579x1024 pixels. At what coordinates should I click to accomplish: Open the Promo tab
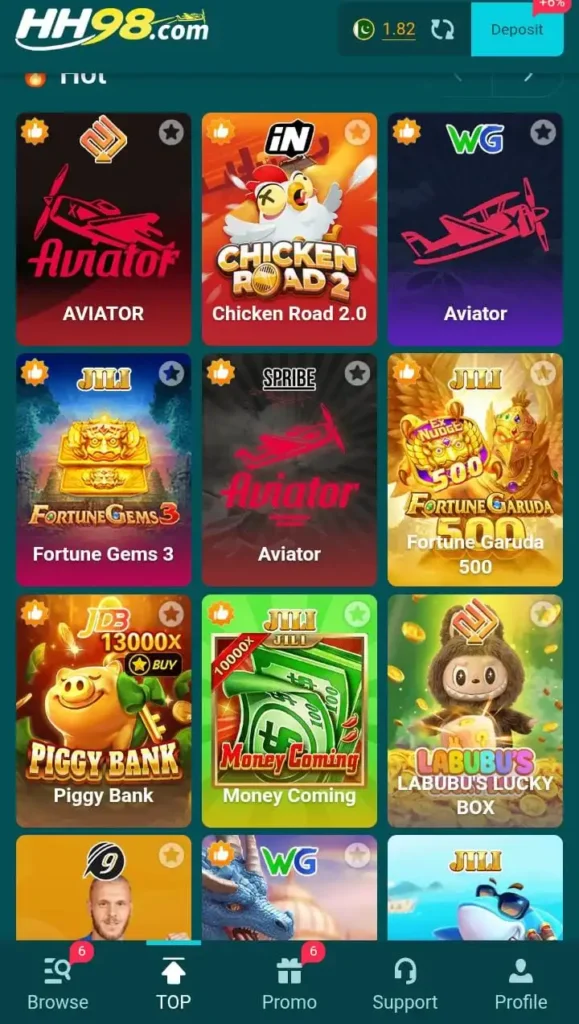click(289, 983)
